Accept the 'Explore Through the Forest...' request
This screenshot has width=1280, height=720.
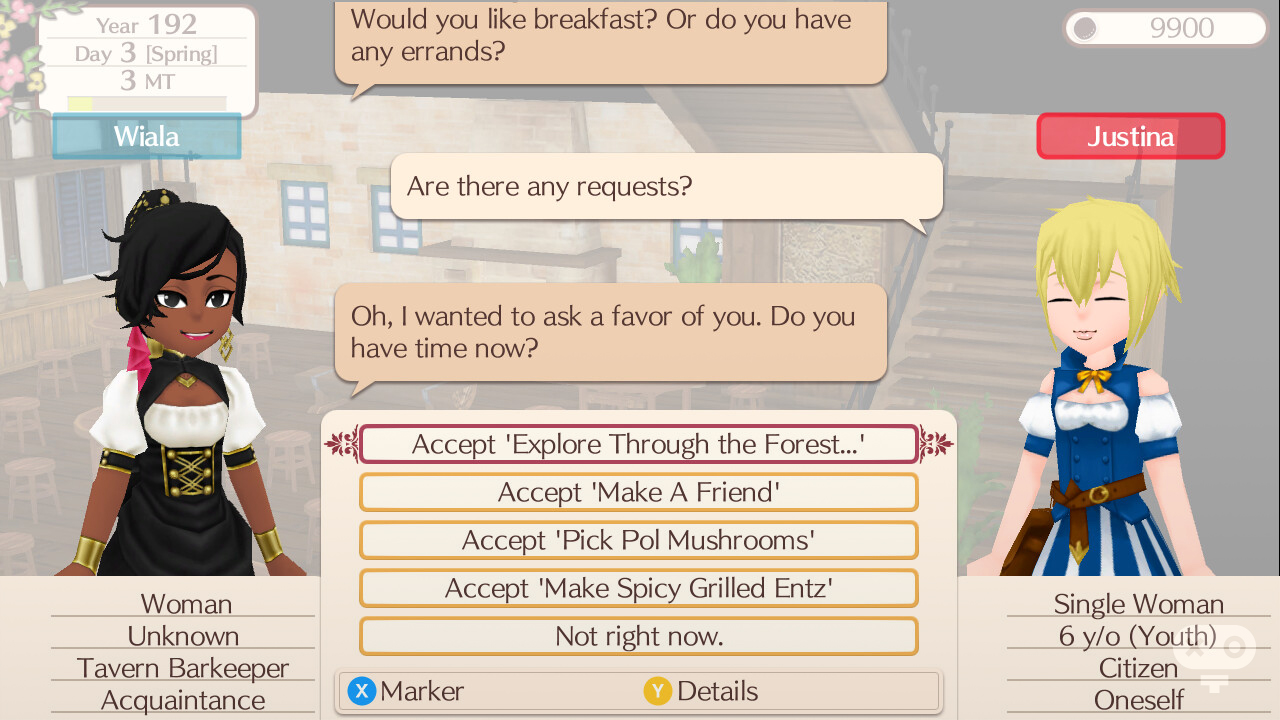[x=638, y=444]
